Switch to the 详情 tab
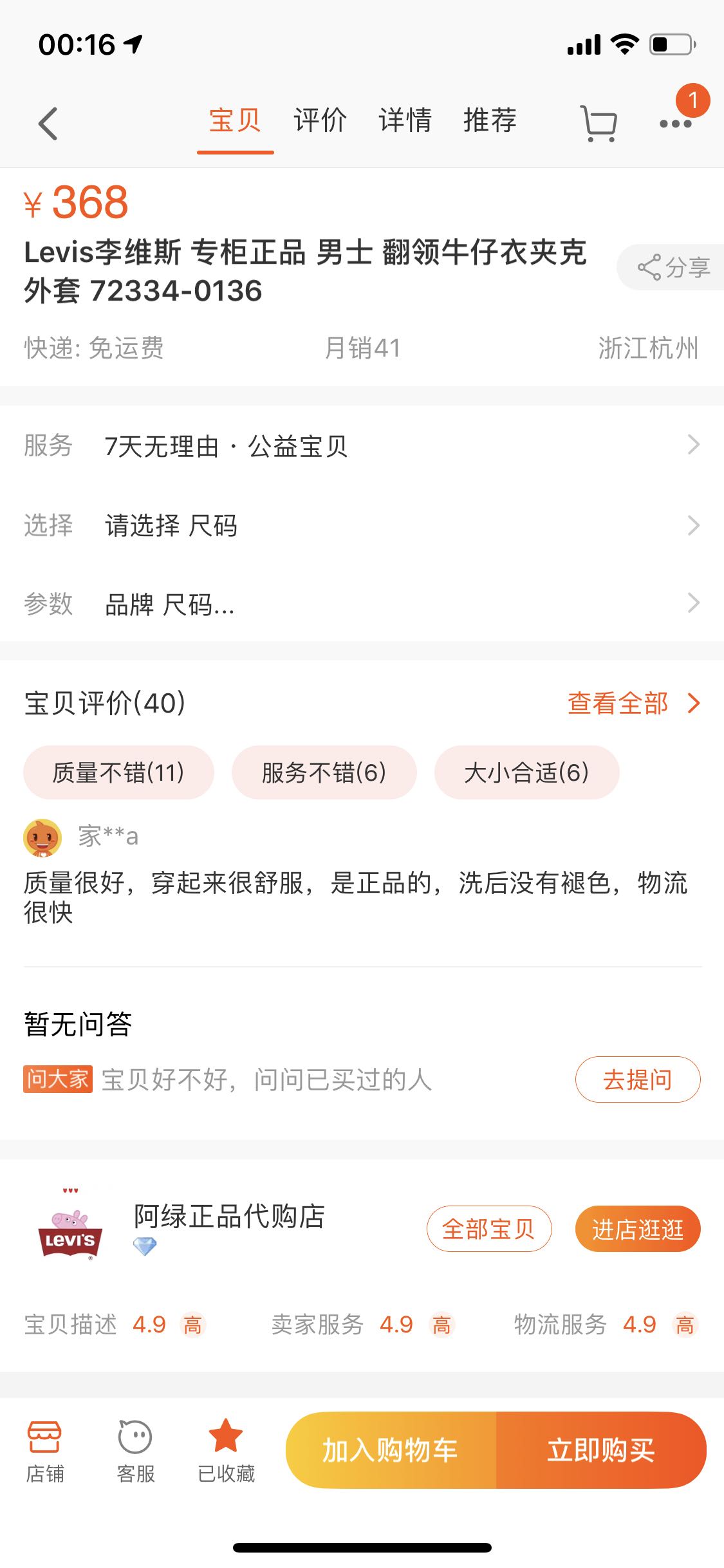This screenshot has height=1568, width=724. click(x=405, y=121)
